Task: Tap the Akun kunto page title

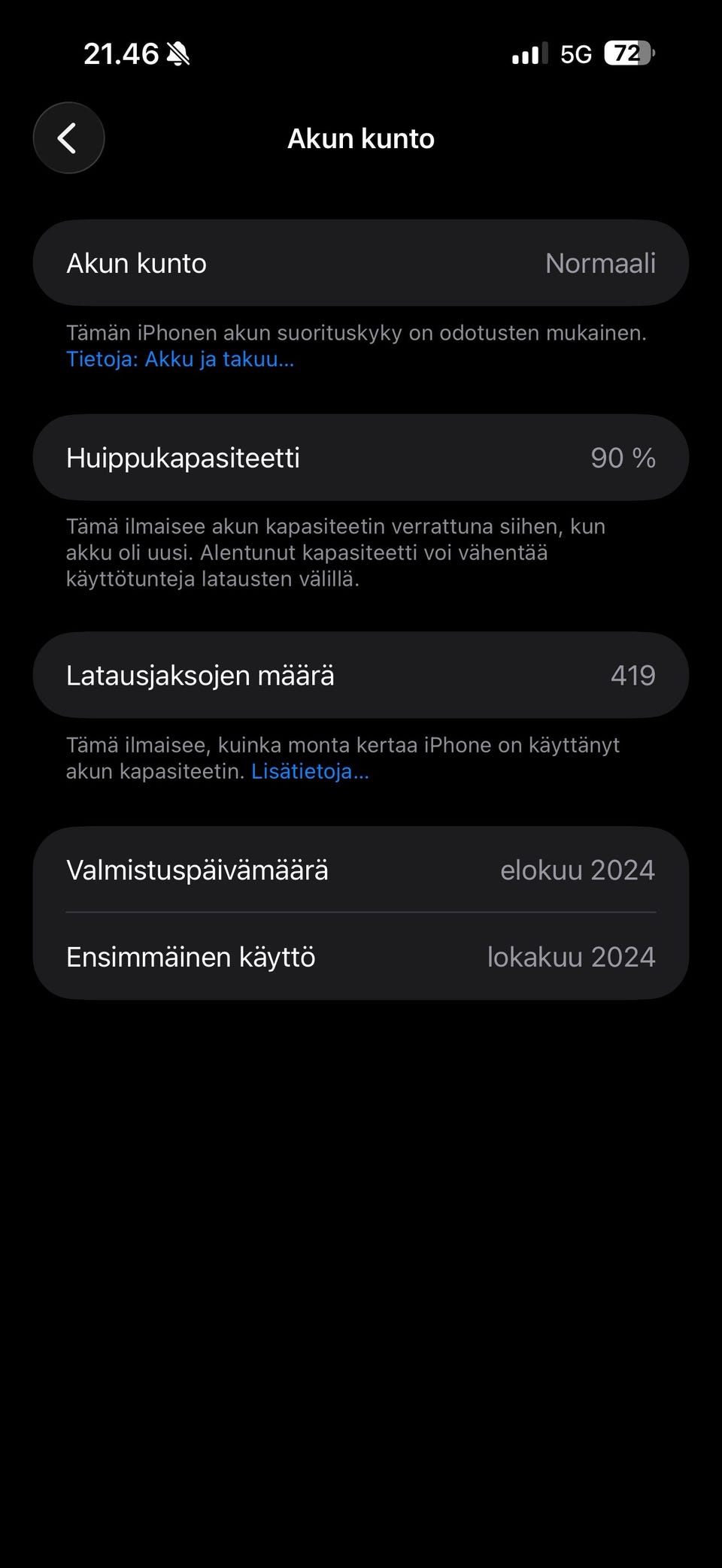Action: tap(360, 138)
